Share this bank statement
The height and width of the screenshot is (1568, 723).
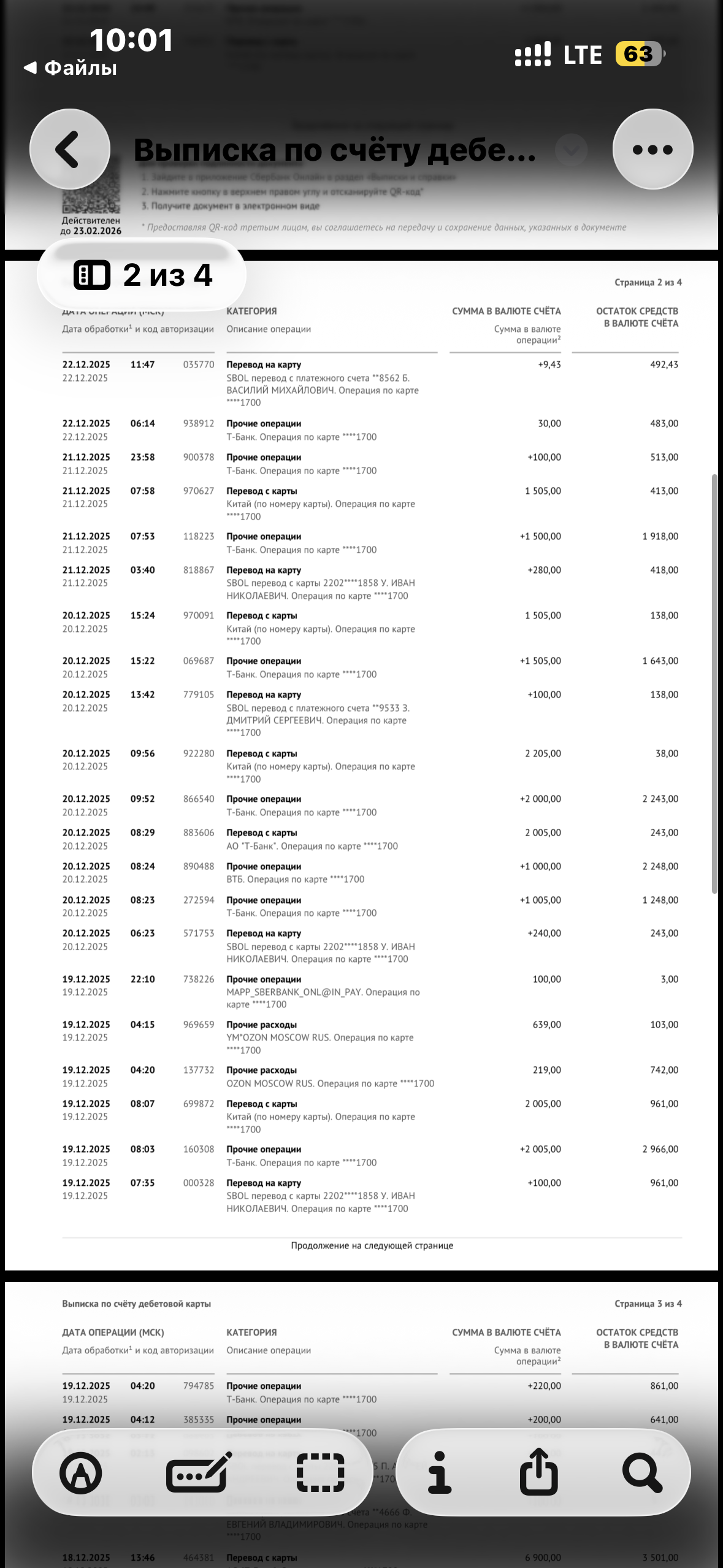point(539,1472)
